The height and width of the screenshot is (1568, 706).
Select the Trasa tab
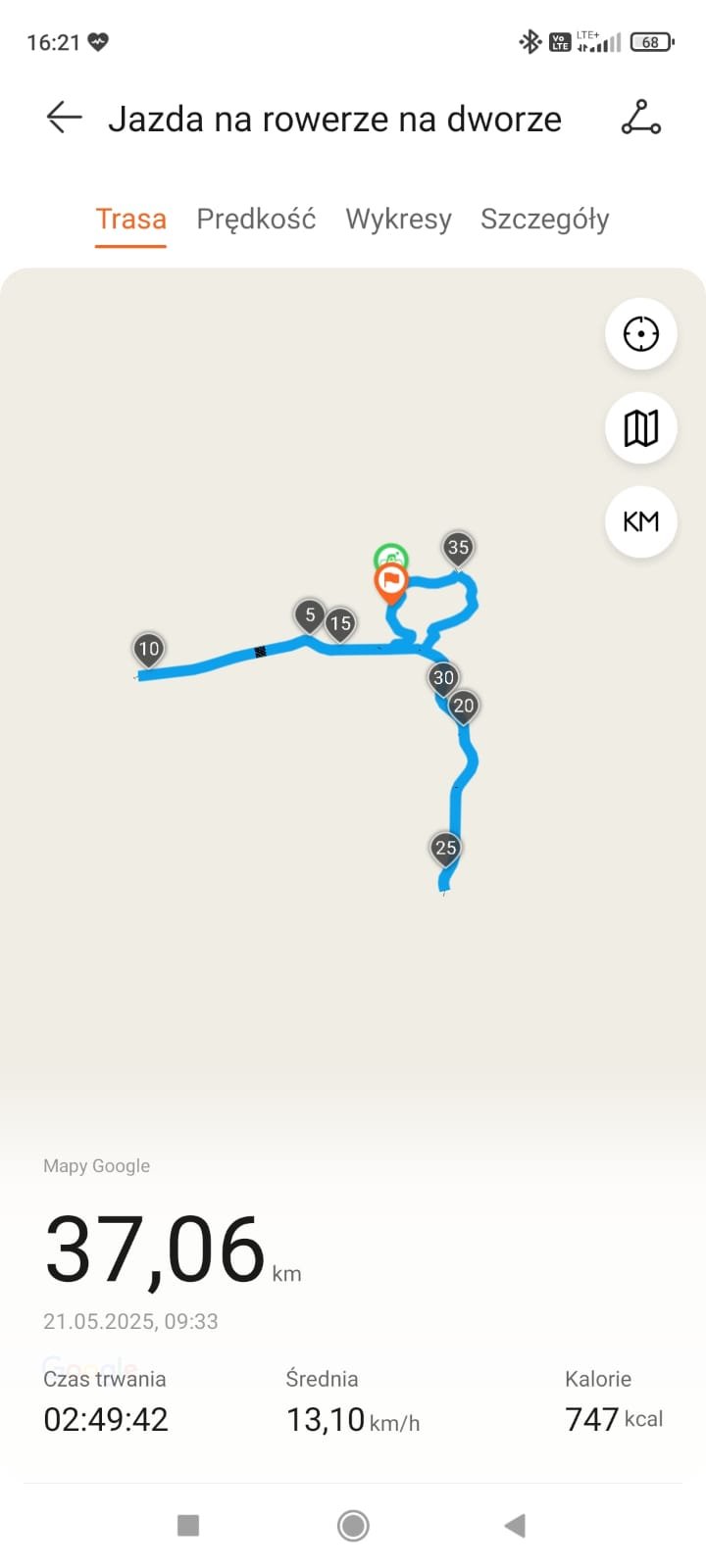pos(130,219)
